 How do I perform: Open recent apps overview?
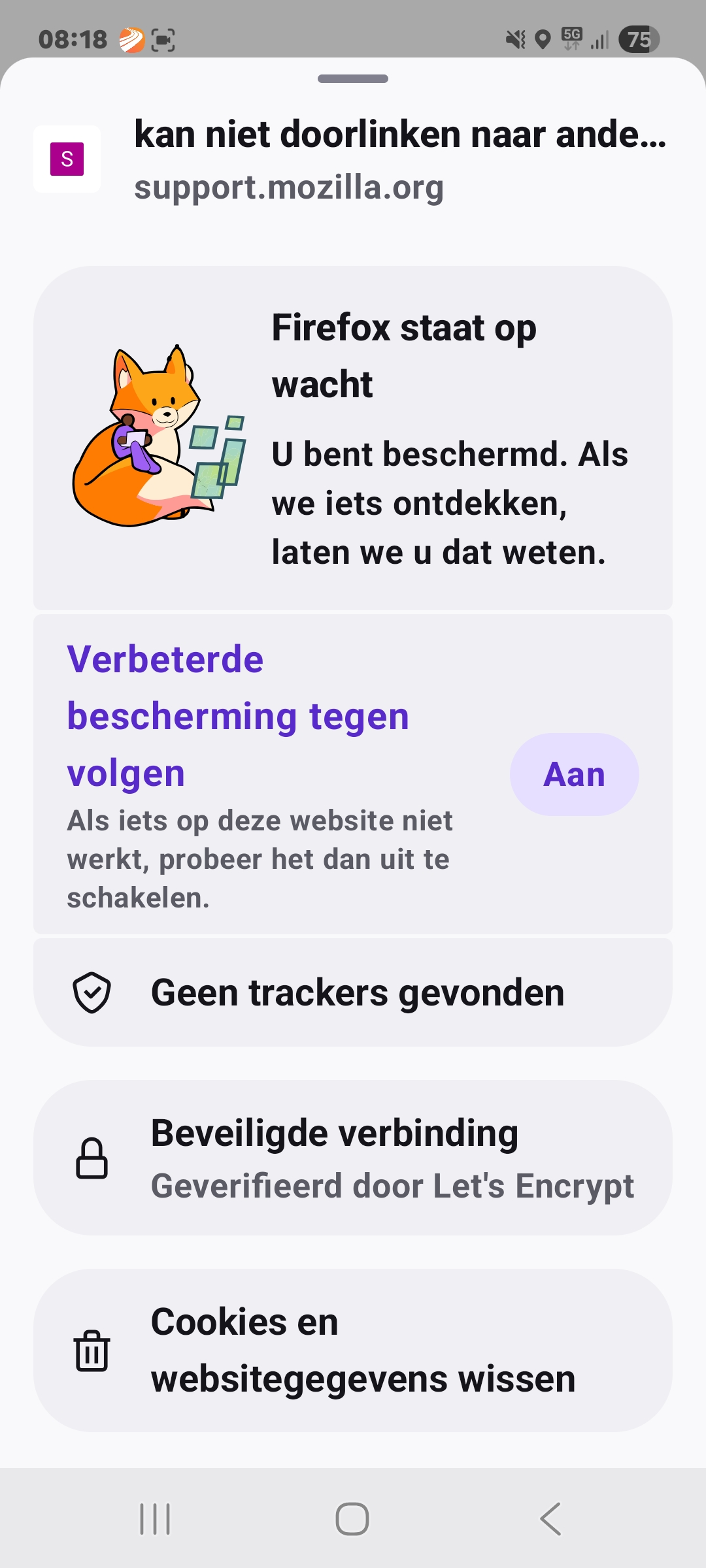click(x=155, y=1518)
